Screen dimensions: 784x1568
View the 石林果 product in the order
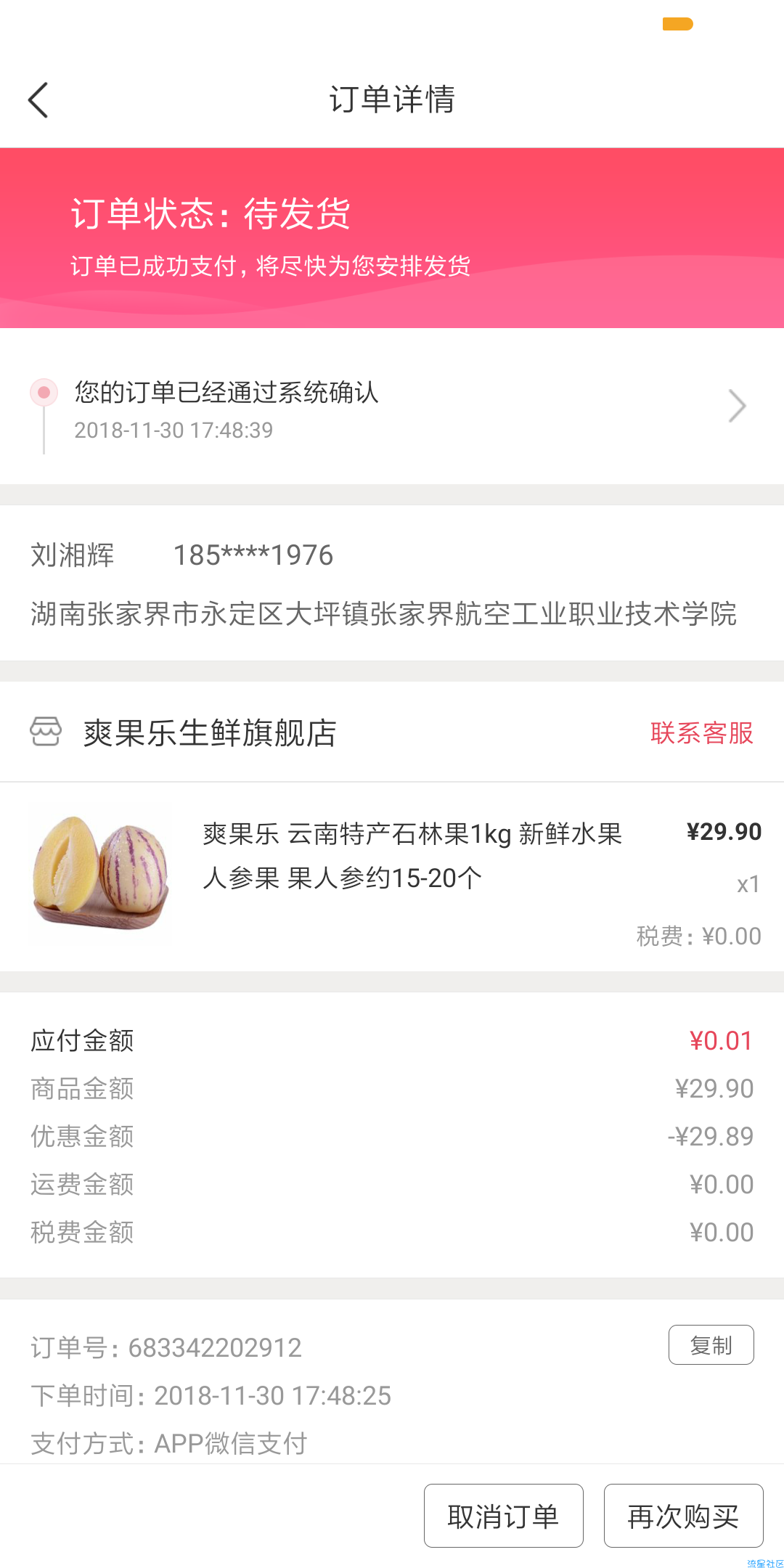point(412,857)
